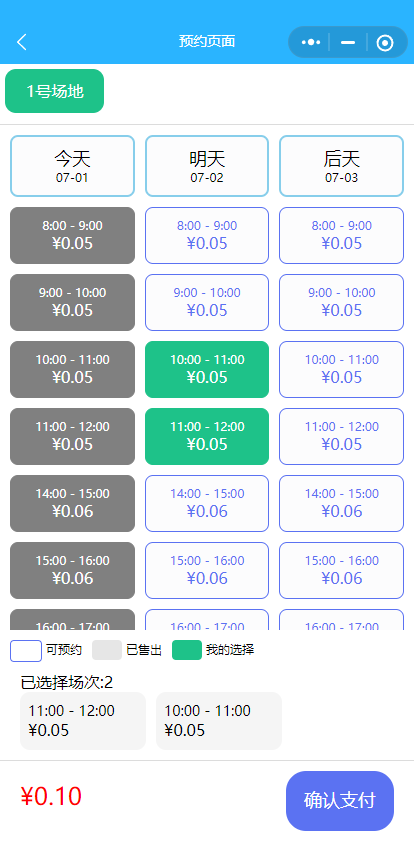
Task: Book tomorrow's 8:00 - 9:00 slot
Action: 207,235
